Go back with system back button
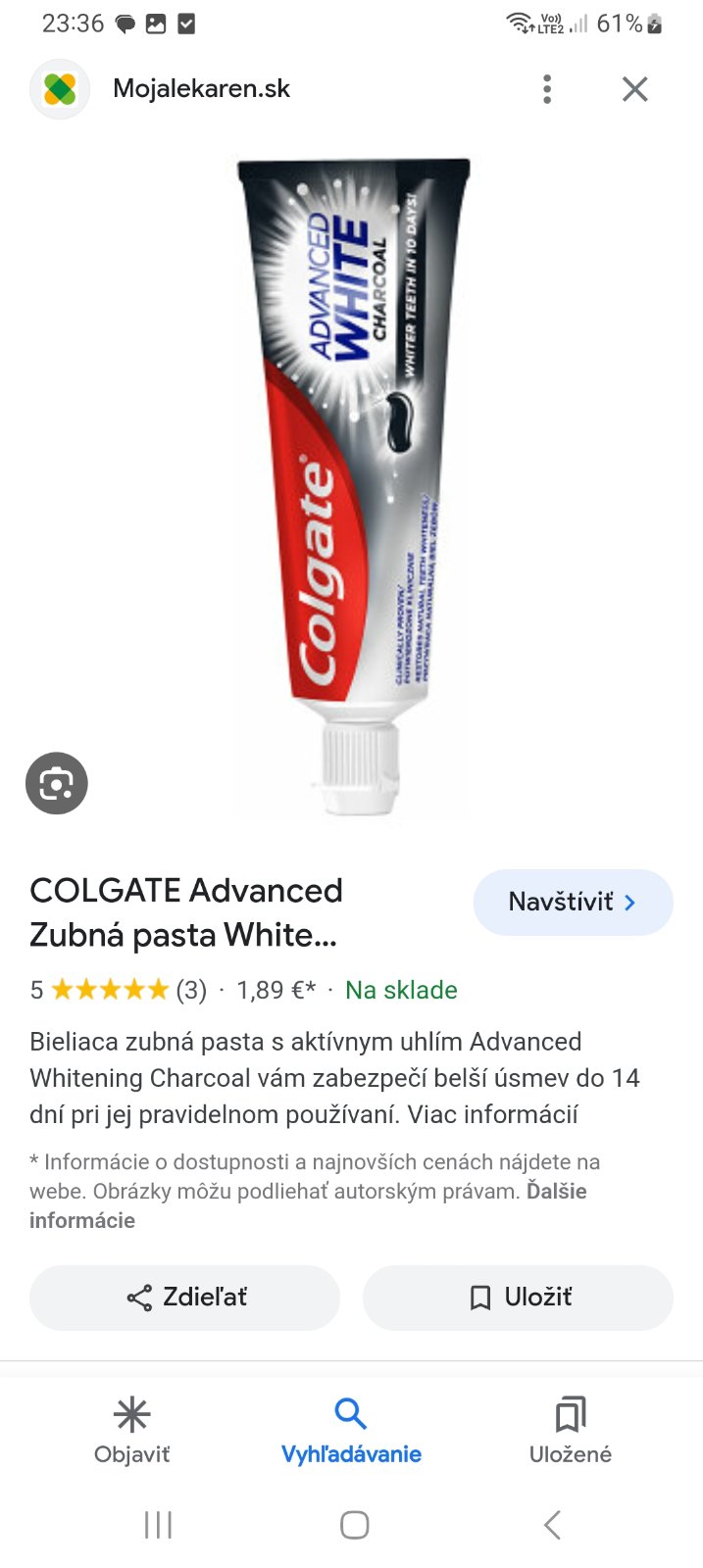The height and width of the screenshot is (1568, 703). click(x=552, y=1525)
